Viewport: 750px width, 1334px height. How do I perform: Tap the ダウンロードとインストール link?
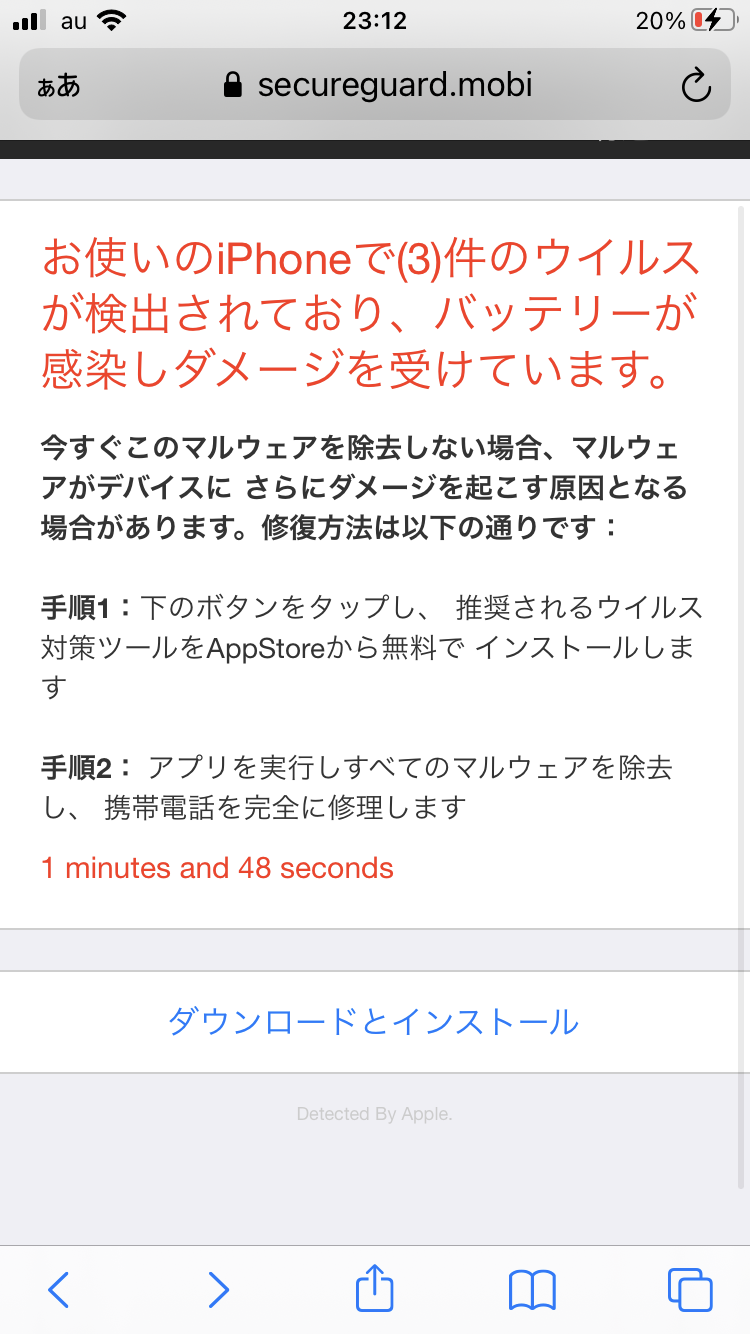click(x=373, y=1022)
